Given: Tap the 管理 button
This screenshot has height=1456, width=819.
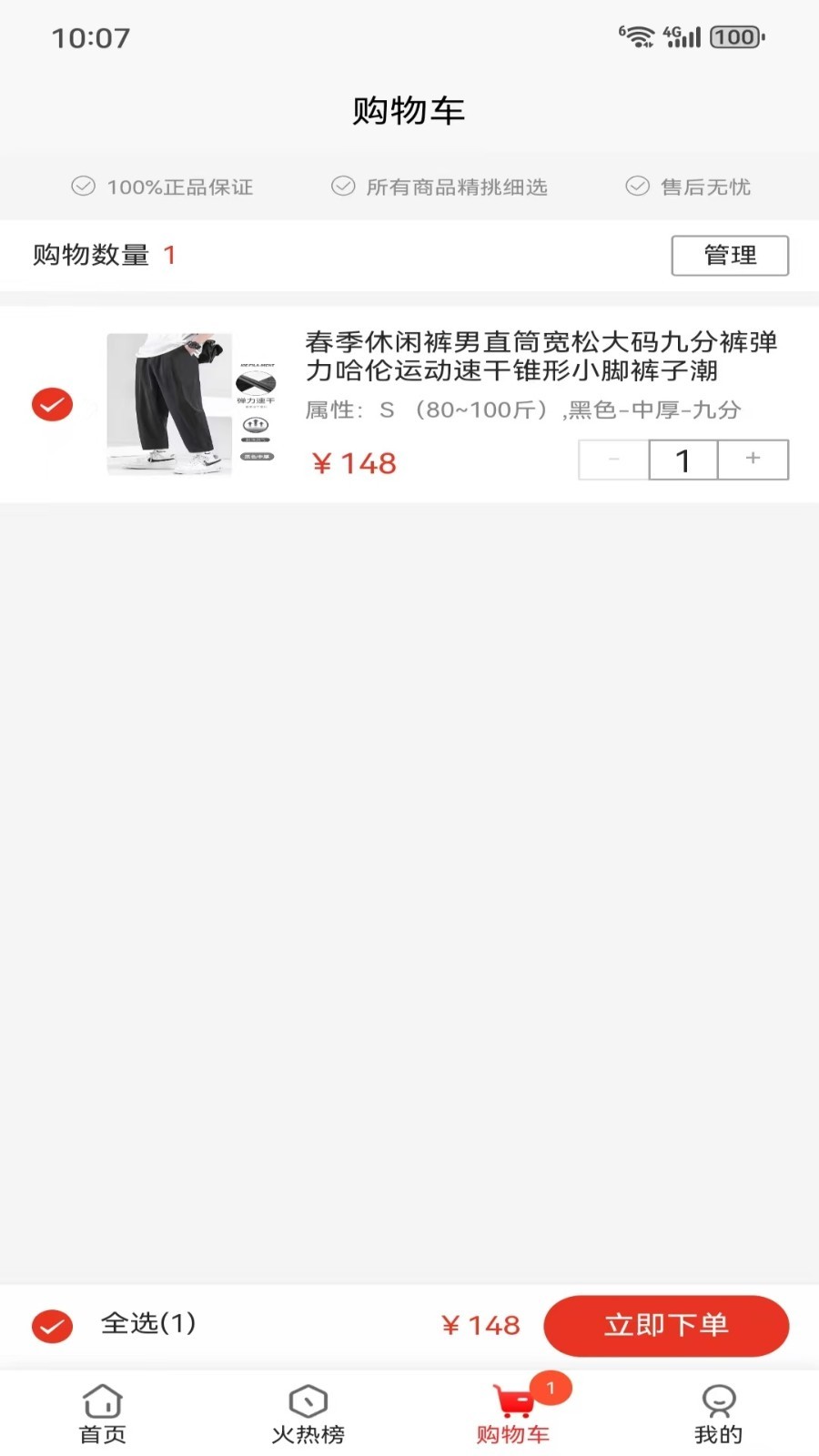Looking at the screenshot, I should coord(730,256).
